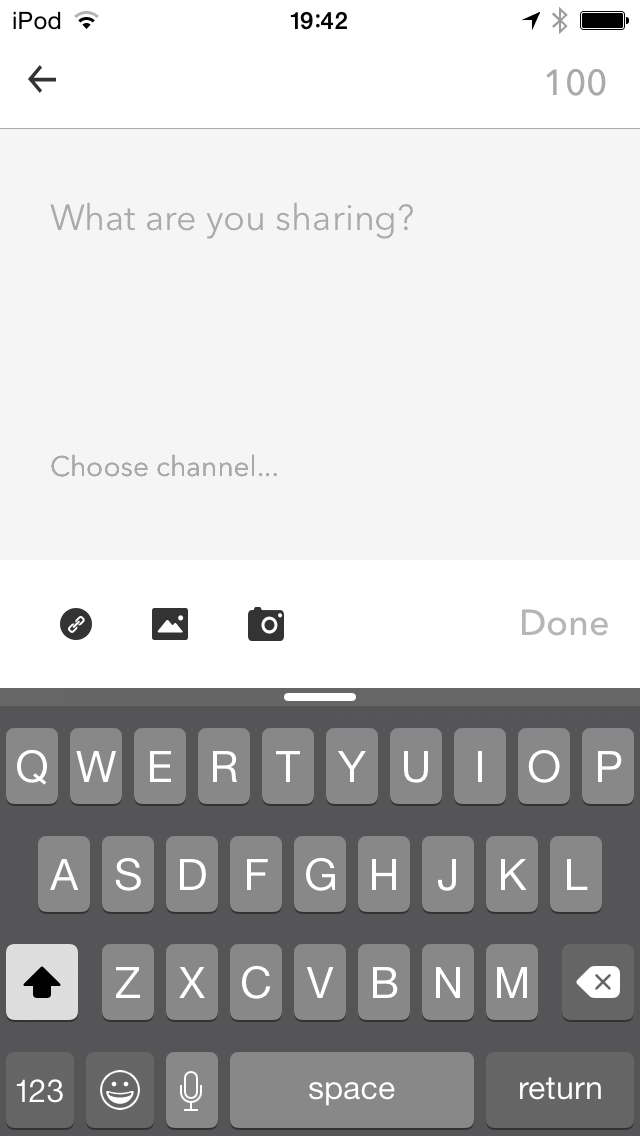The width and height of the screenshot is (640, 1136).
Task: Go back using the arrow icon
Action: click(x=42, y=80)
